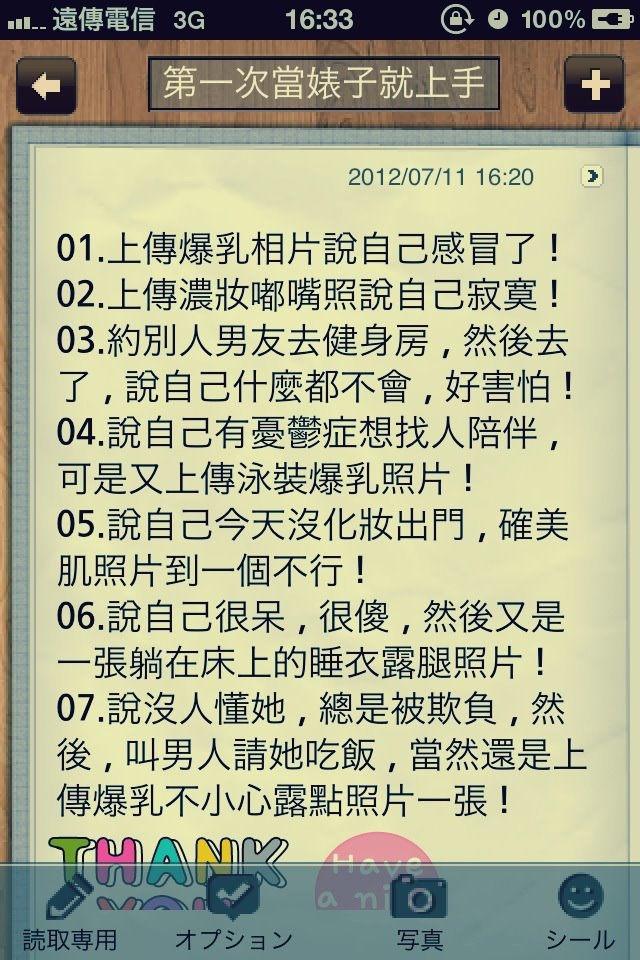
Task: Open the 写真 camera option
Action: 418,911
